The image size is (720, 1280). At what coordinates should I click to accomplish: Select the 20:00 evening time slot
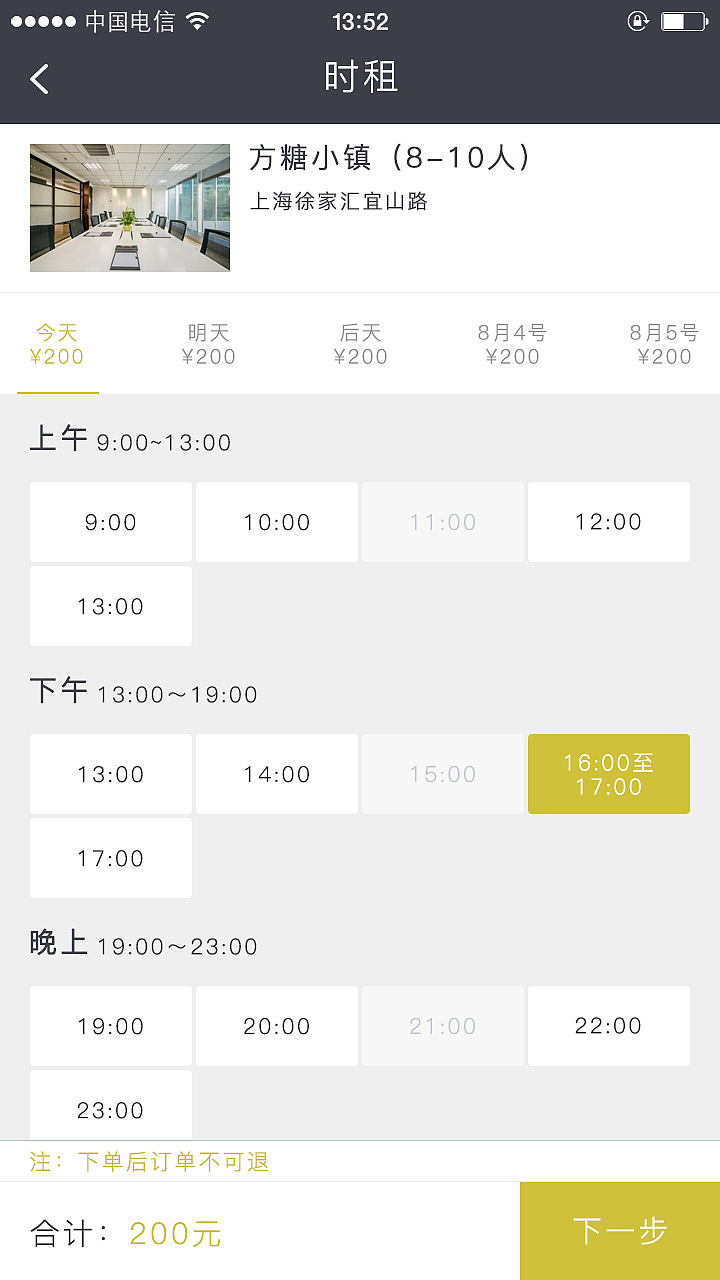276,1026
